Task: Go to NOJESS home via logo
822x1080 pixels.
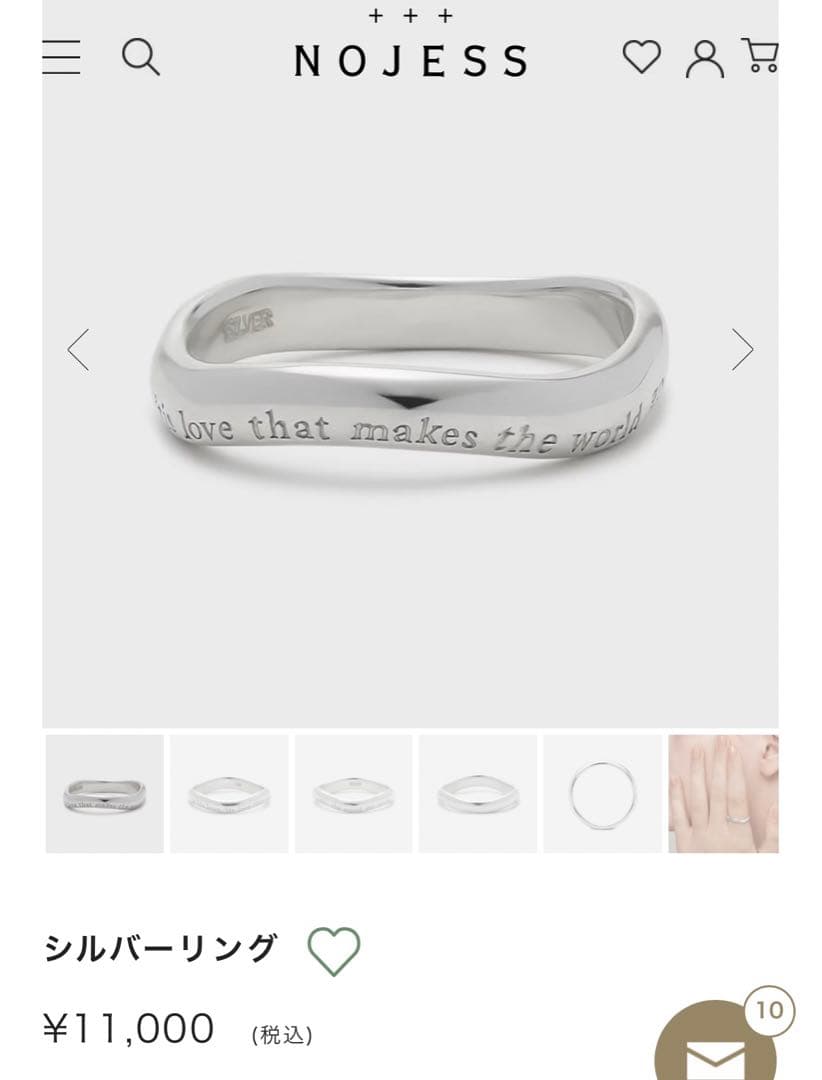Action: pos(410,60)
